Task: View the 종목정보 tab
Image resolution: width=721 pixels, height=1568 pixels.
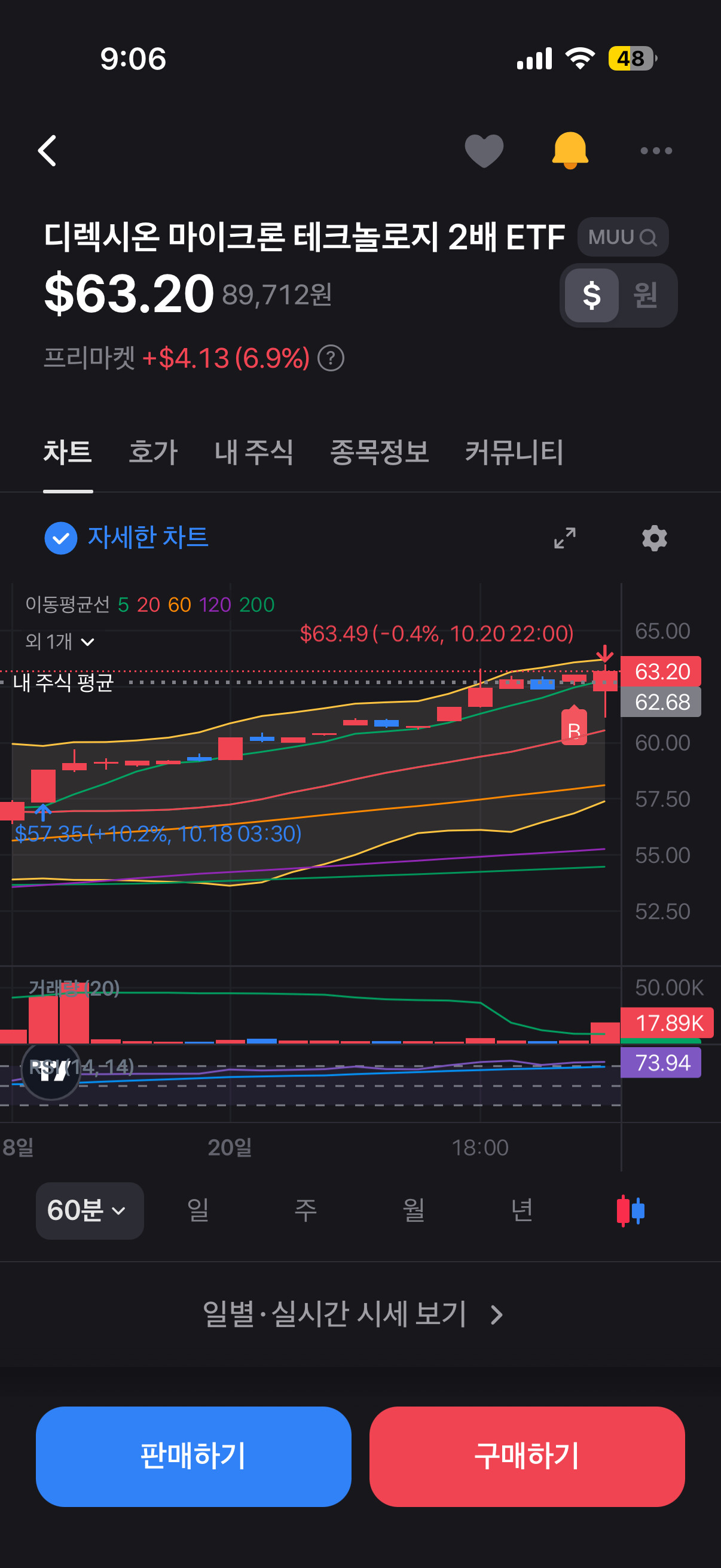Action: [x=379, y=452]
